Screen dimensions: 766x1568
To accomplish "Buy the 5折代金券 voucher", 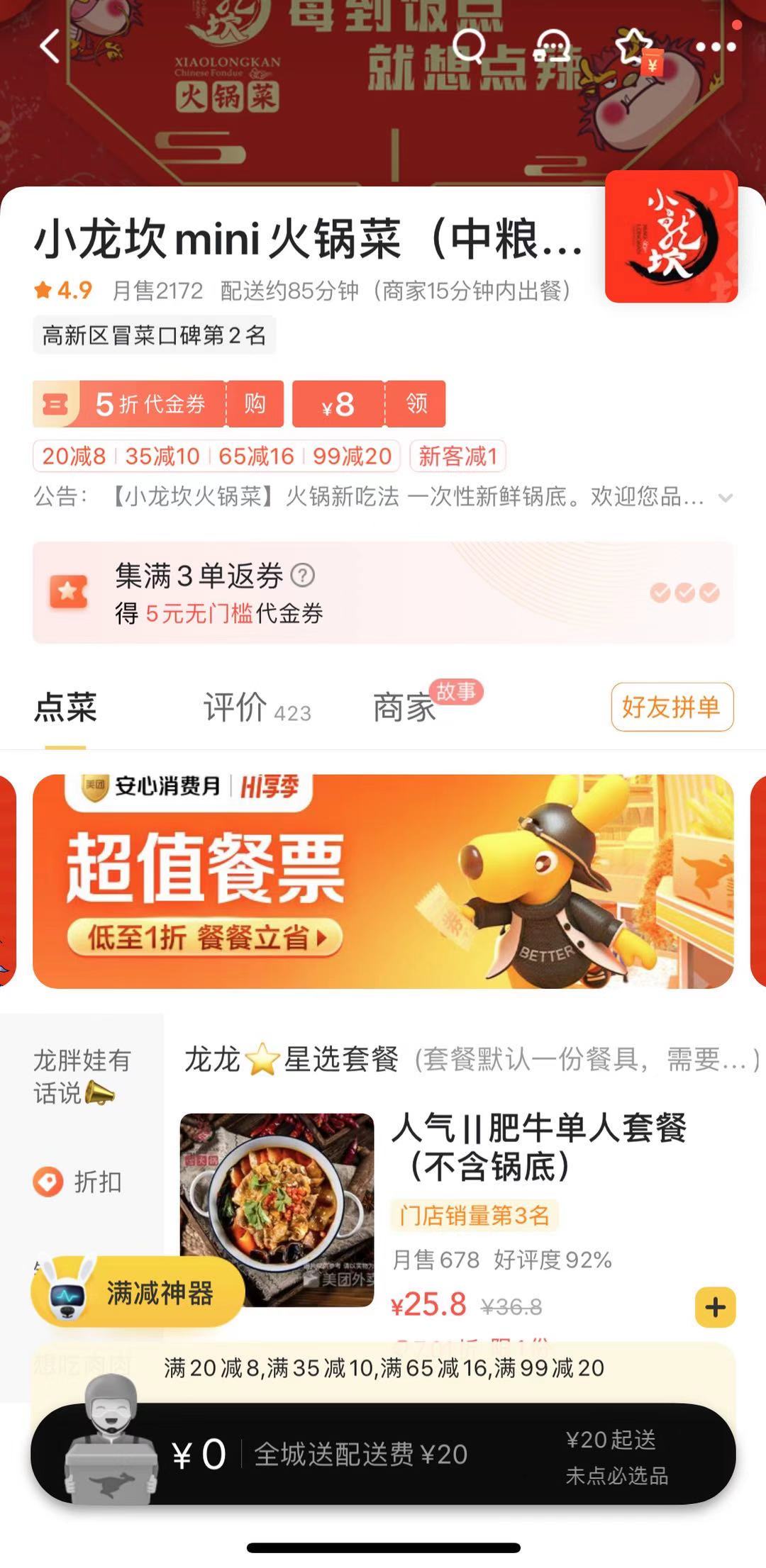I will pos(255,404).
